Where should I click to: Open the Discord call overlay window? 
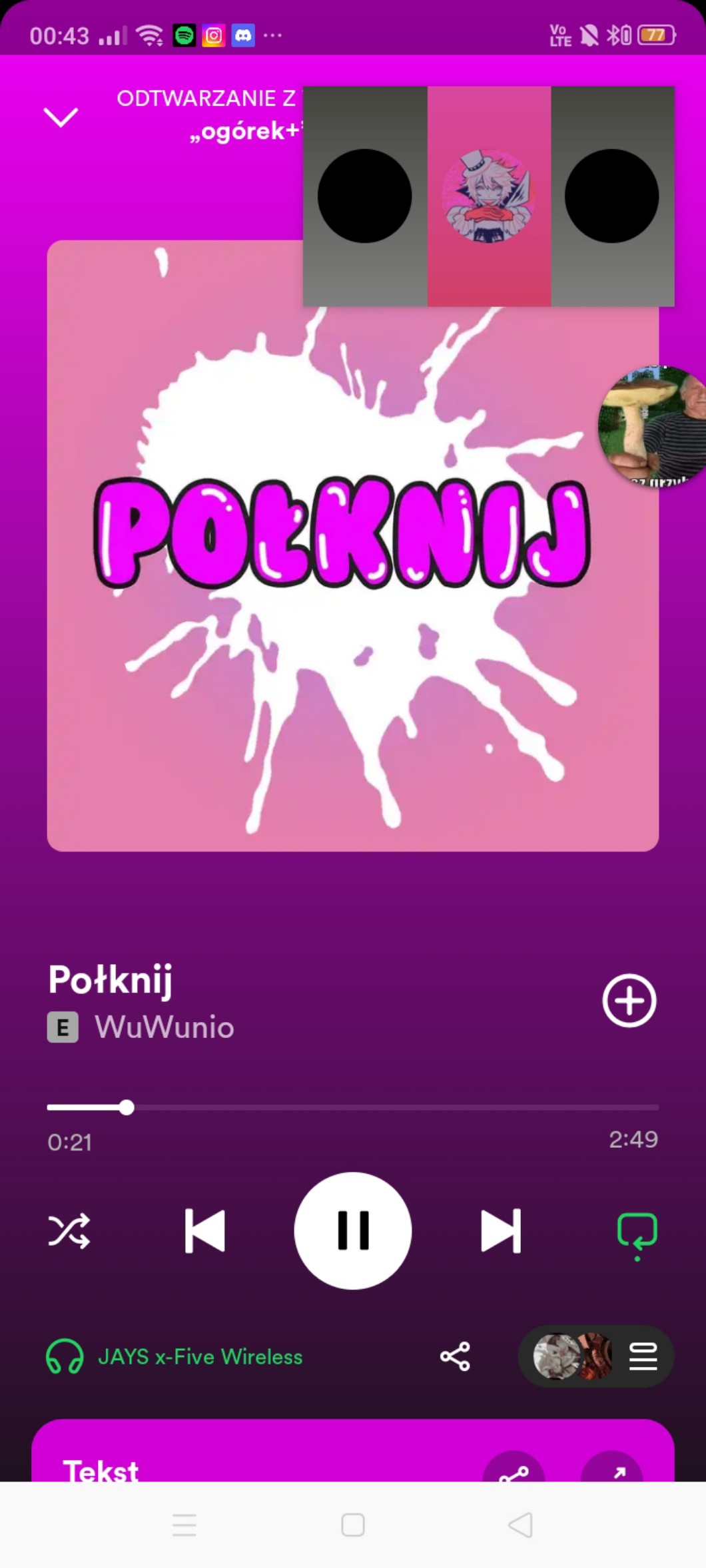(488, 196)
